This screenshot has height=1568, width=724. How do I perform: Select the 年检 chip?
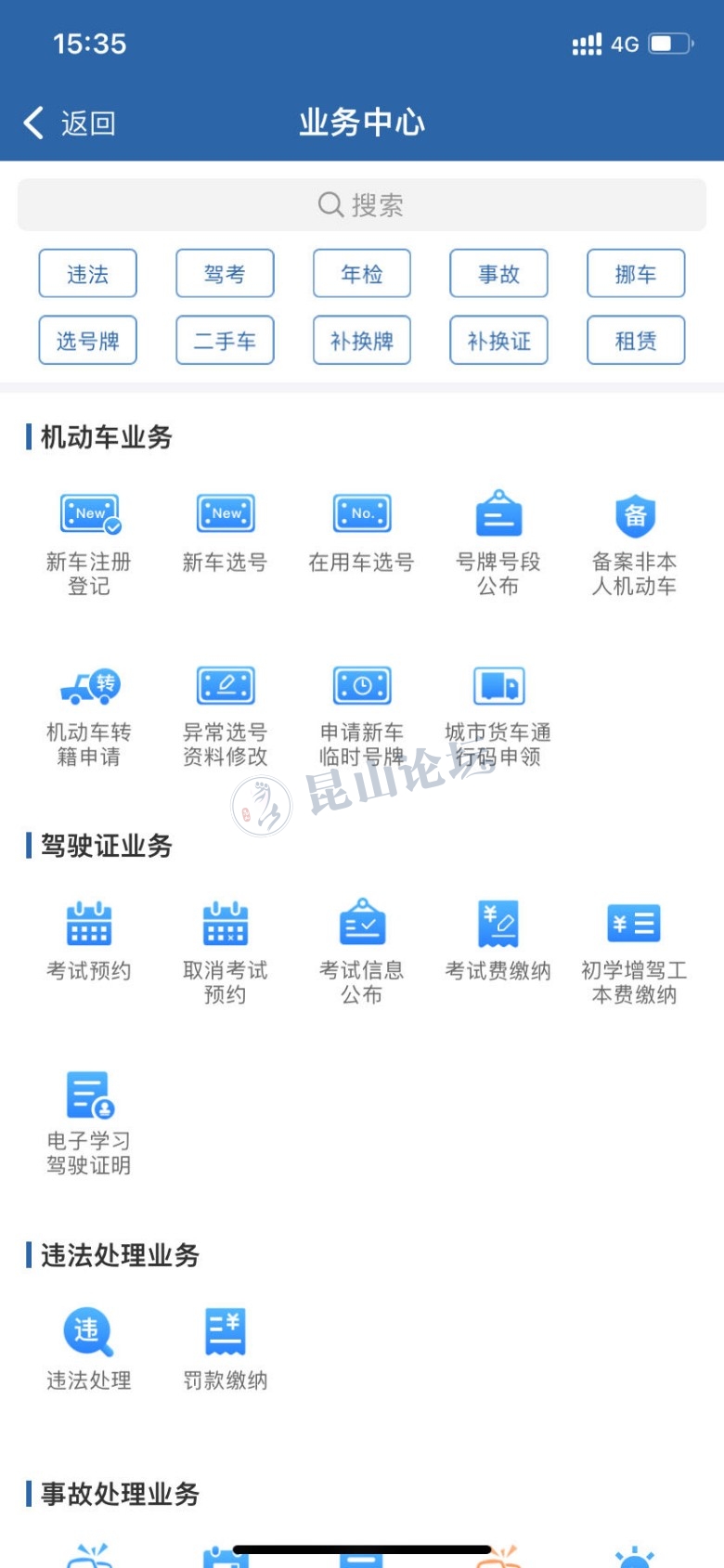coord(362,274)
